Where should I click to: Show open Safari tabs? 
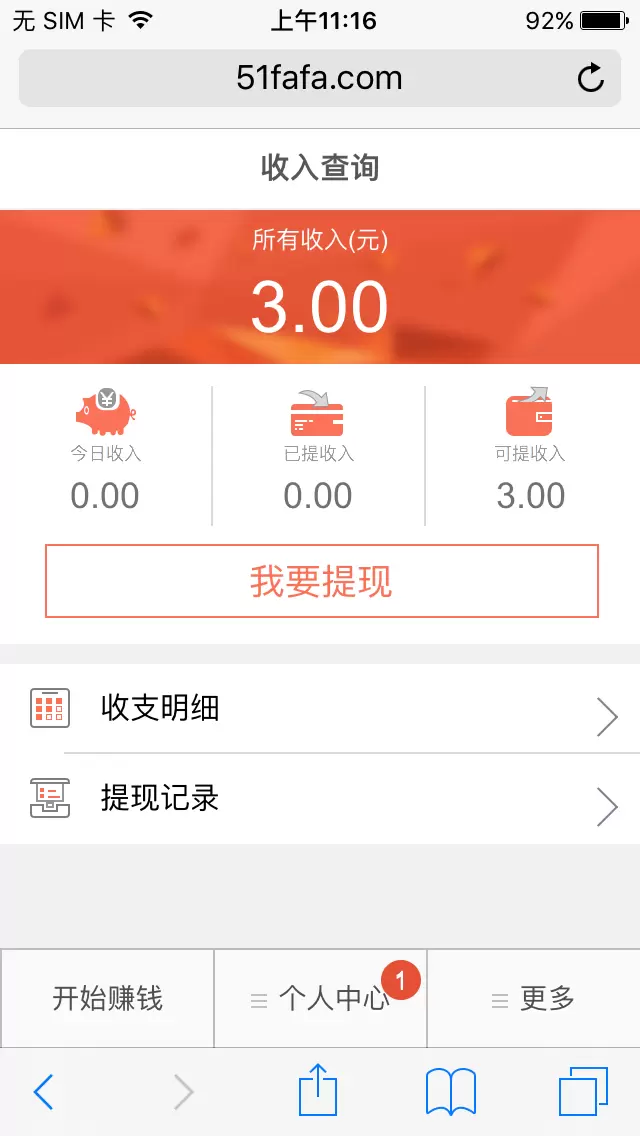[582, 1091]
